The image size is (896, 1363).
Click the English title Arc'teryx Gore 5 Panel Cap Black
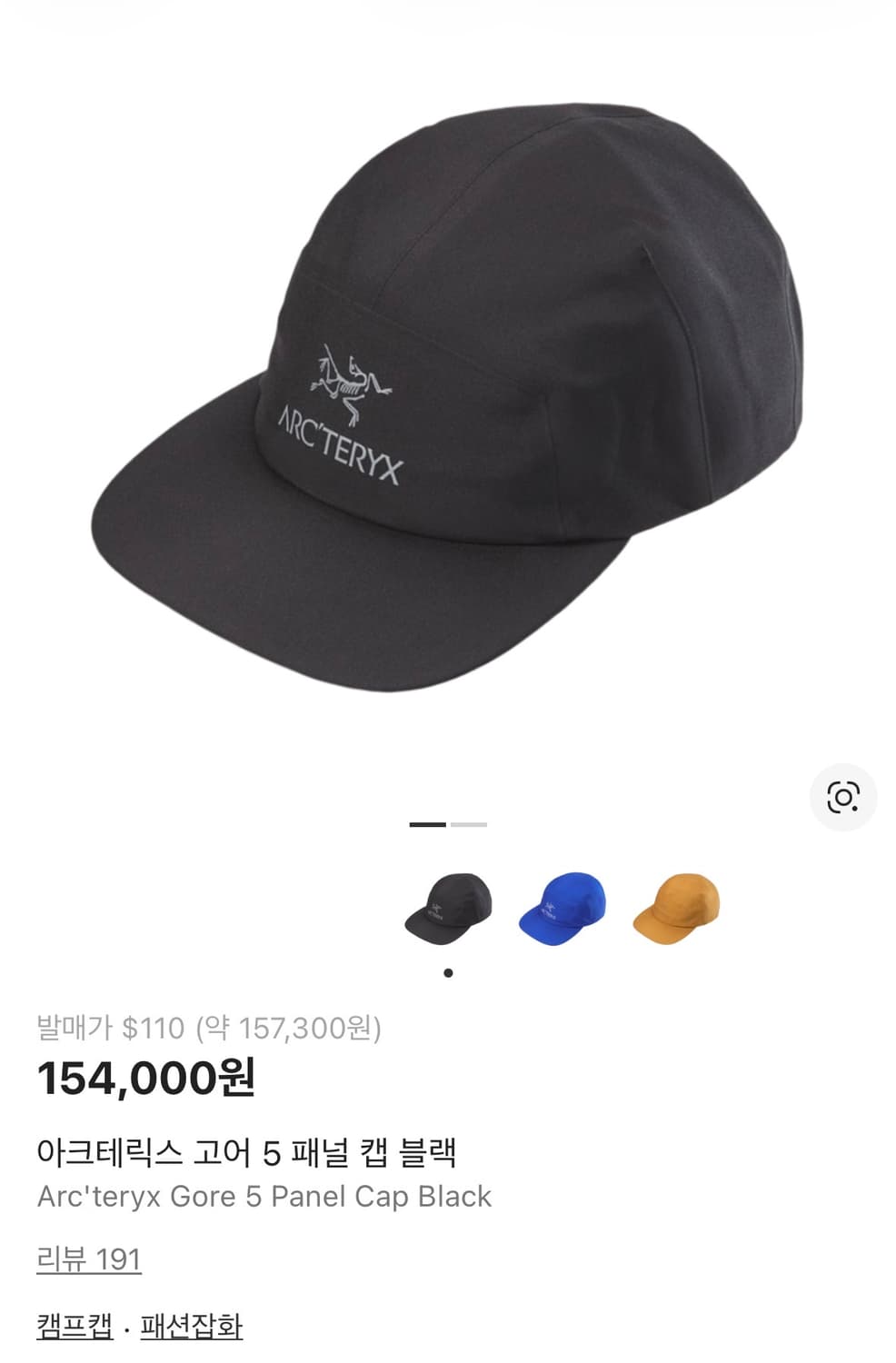pos(264,1197)
